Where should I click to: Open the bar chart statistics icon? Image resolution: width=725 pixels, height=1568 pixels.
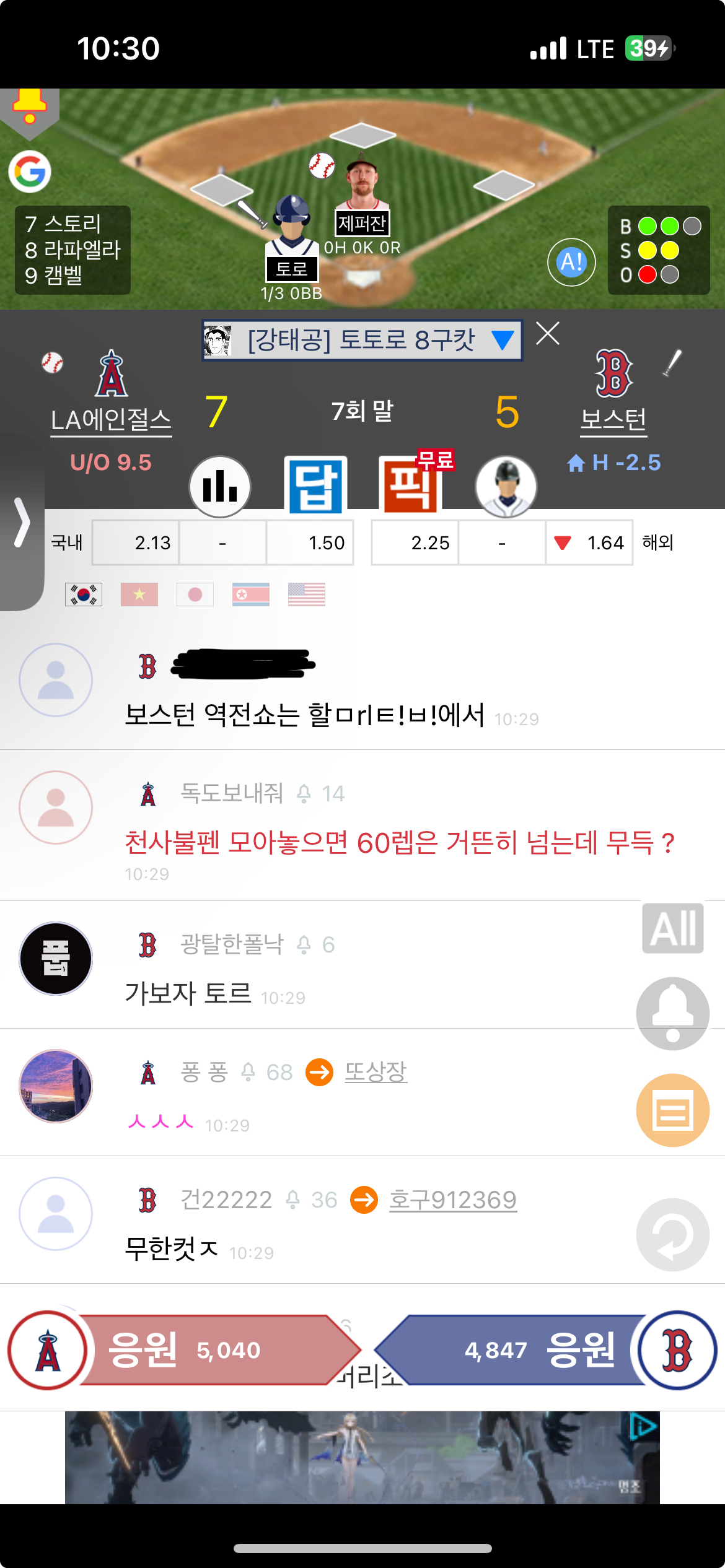220,487
